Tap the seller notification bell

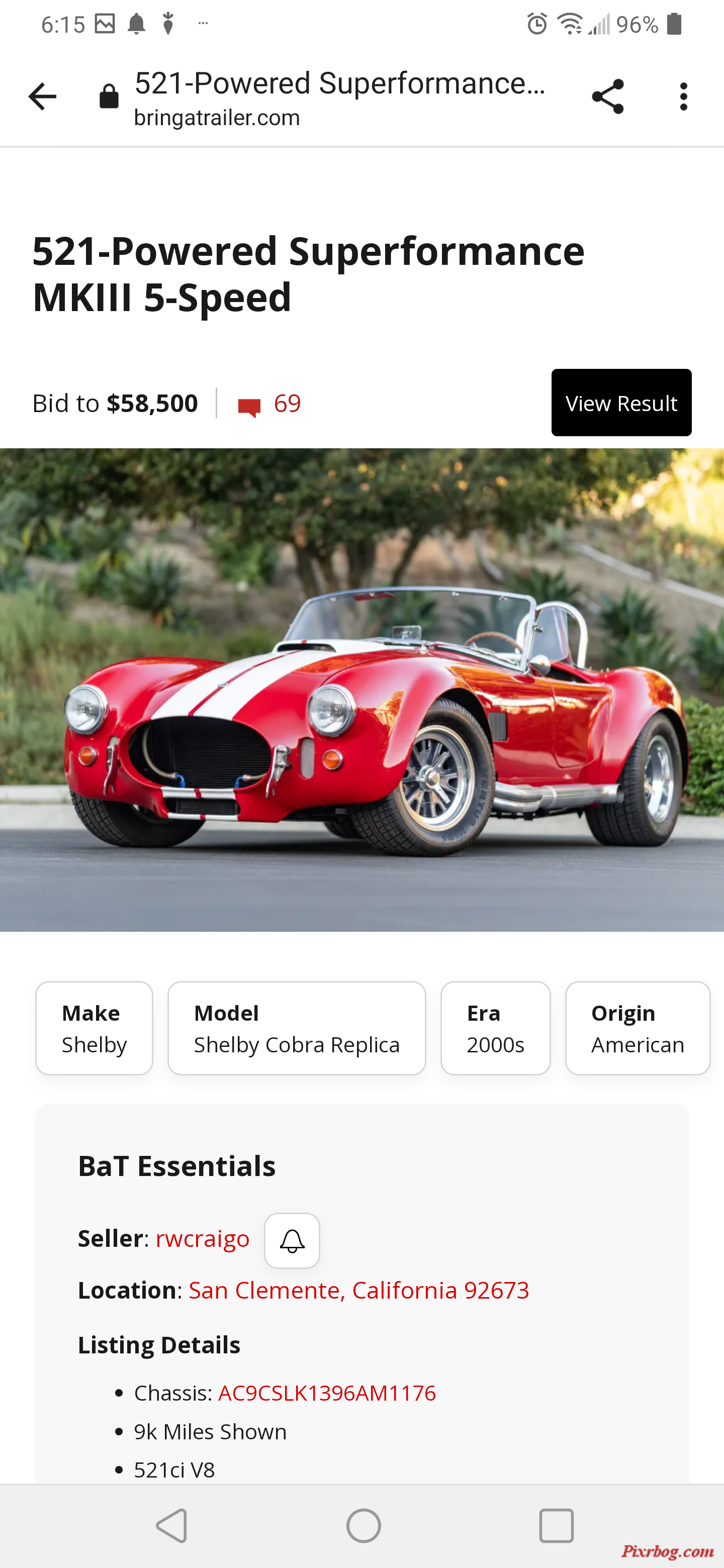coord(292,1240)
